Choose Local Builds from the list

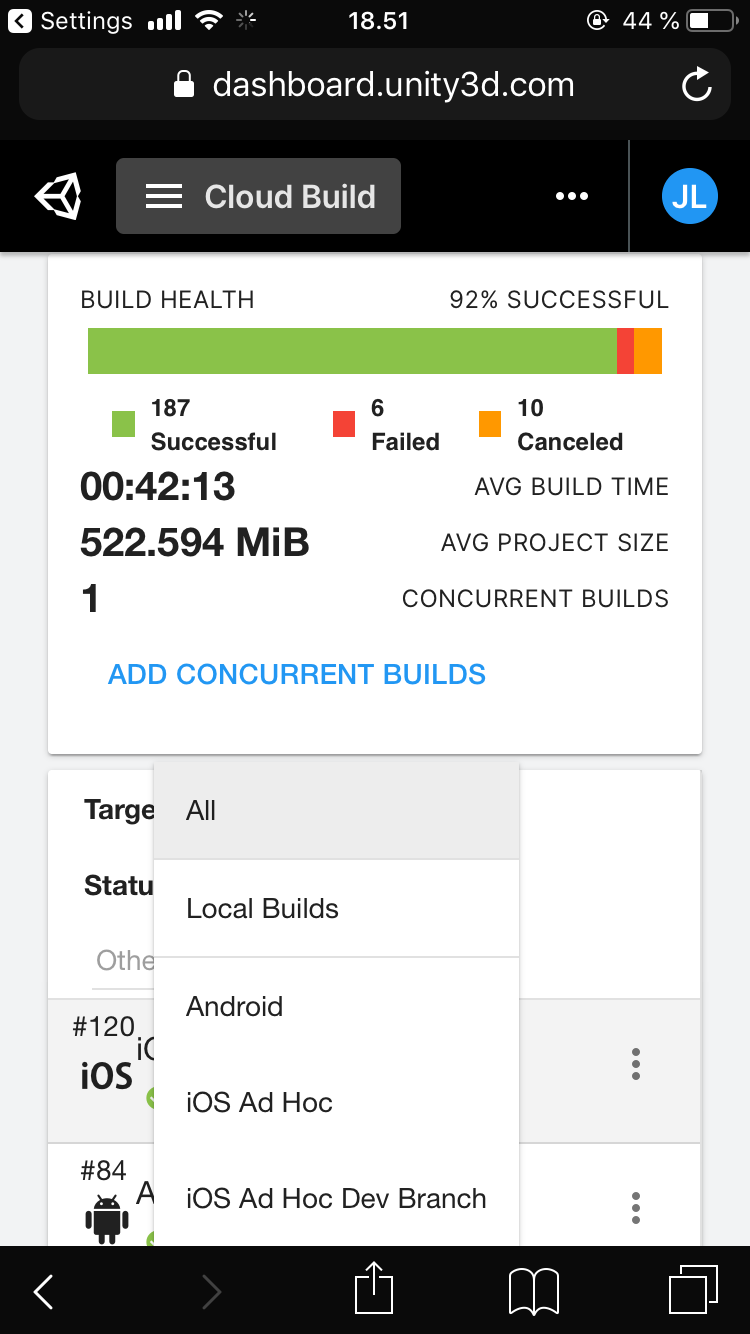click(x=336, y=909)
